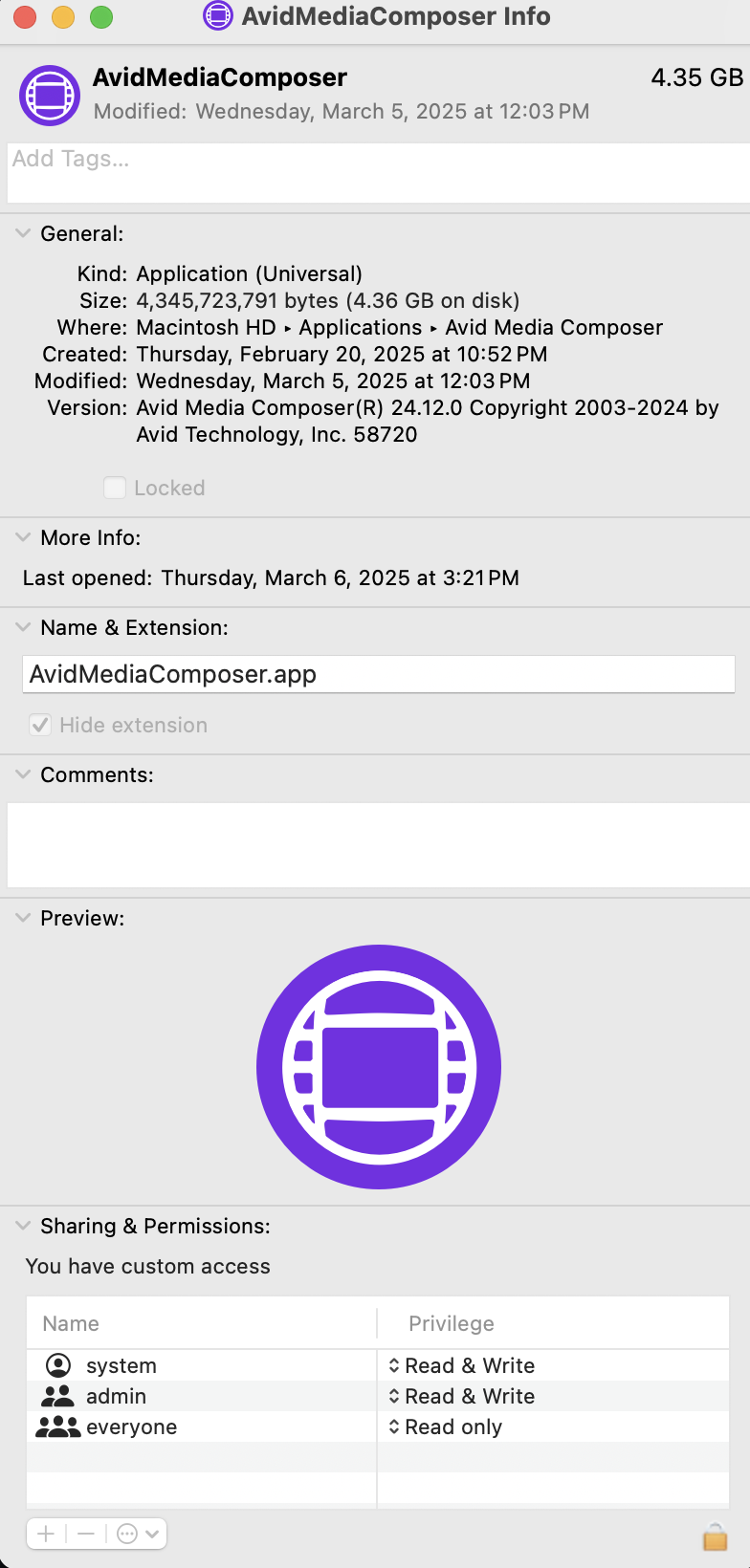Open the privilege dropdown for system

click(461, 1365)
